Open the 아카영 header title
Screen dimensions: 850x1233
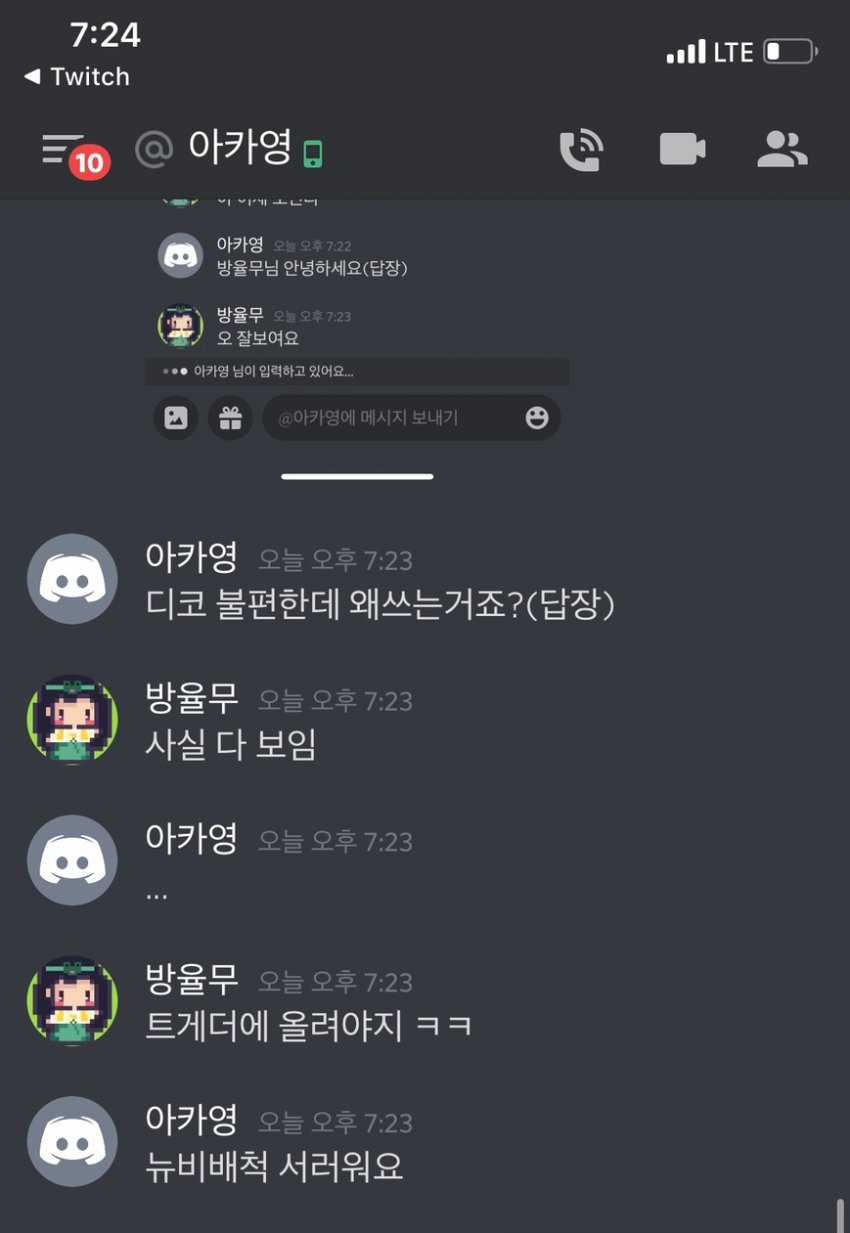pos(240,149)
